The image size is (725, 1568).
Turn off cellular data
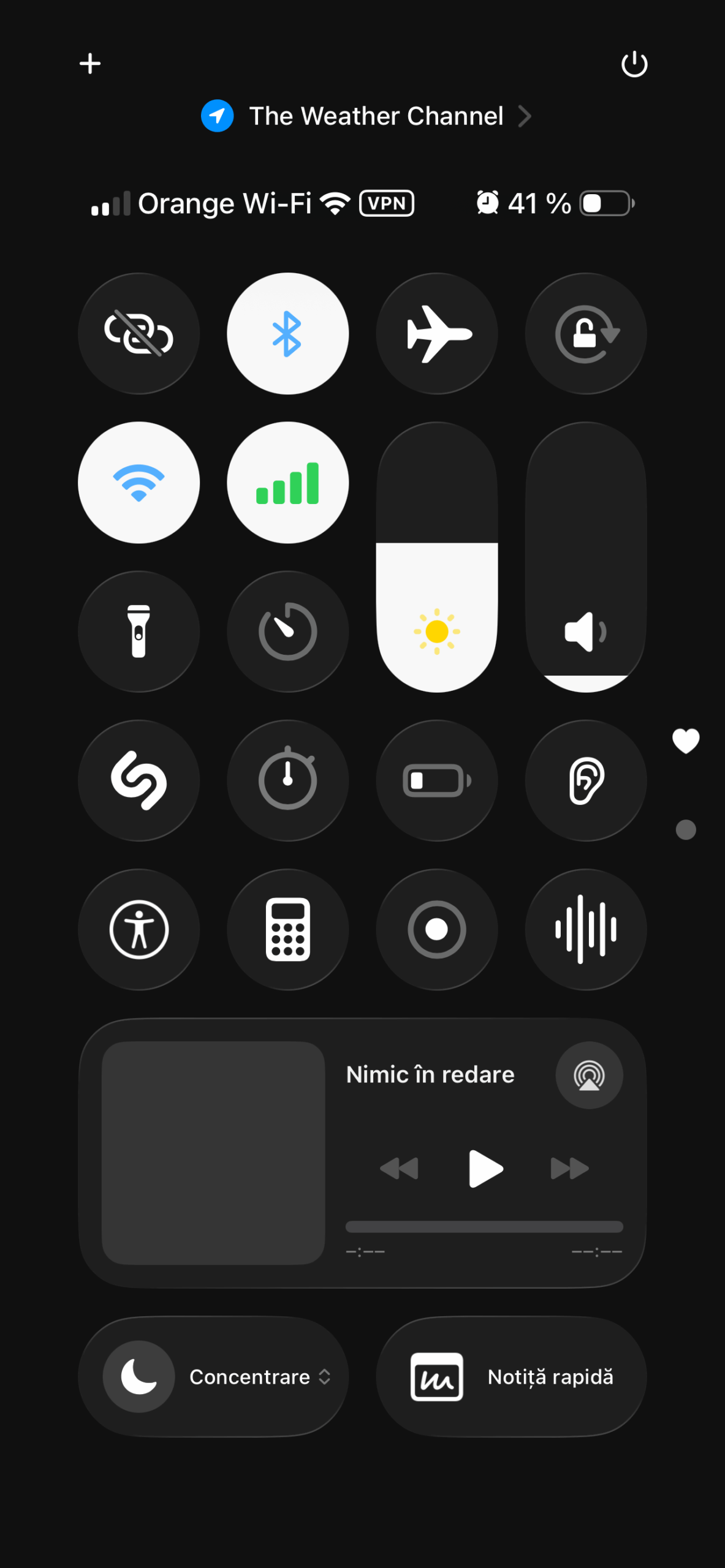(x=287, y=483)
